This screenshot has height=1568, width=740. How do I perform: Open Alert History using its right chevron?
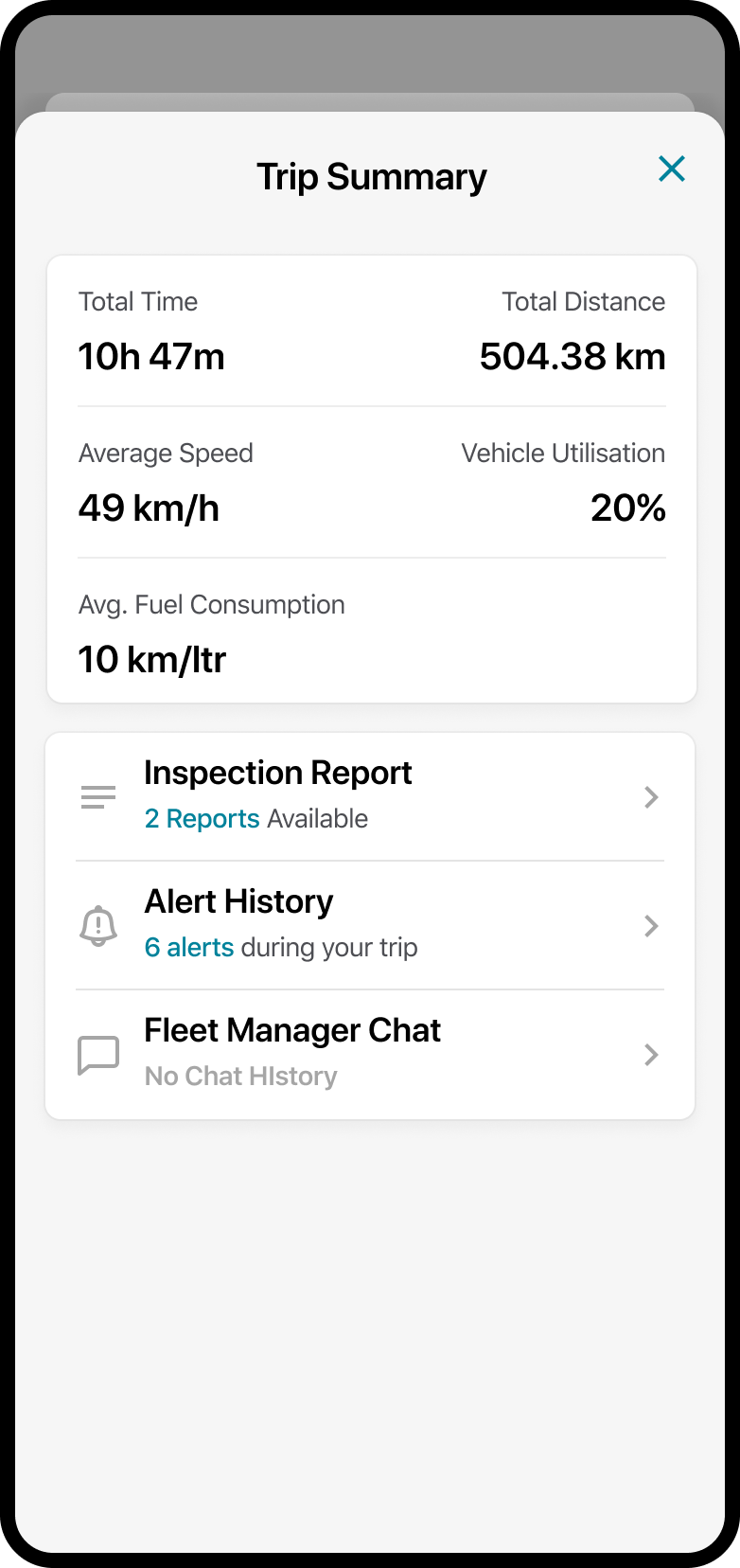[x=651, y=925]
